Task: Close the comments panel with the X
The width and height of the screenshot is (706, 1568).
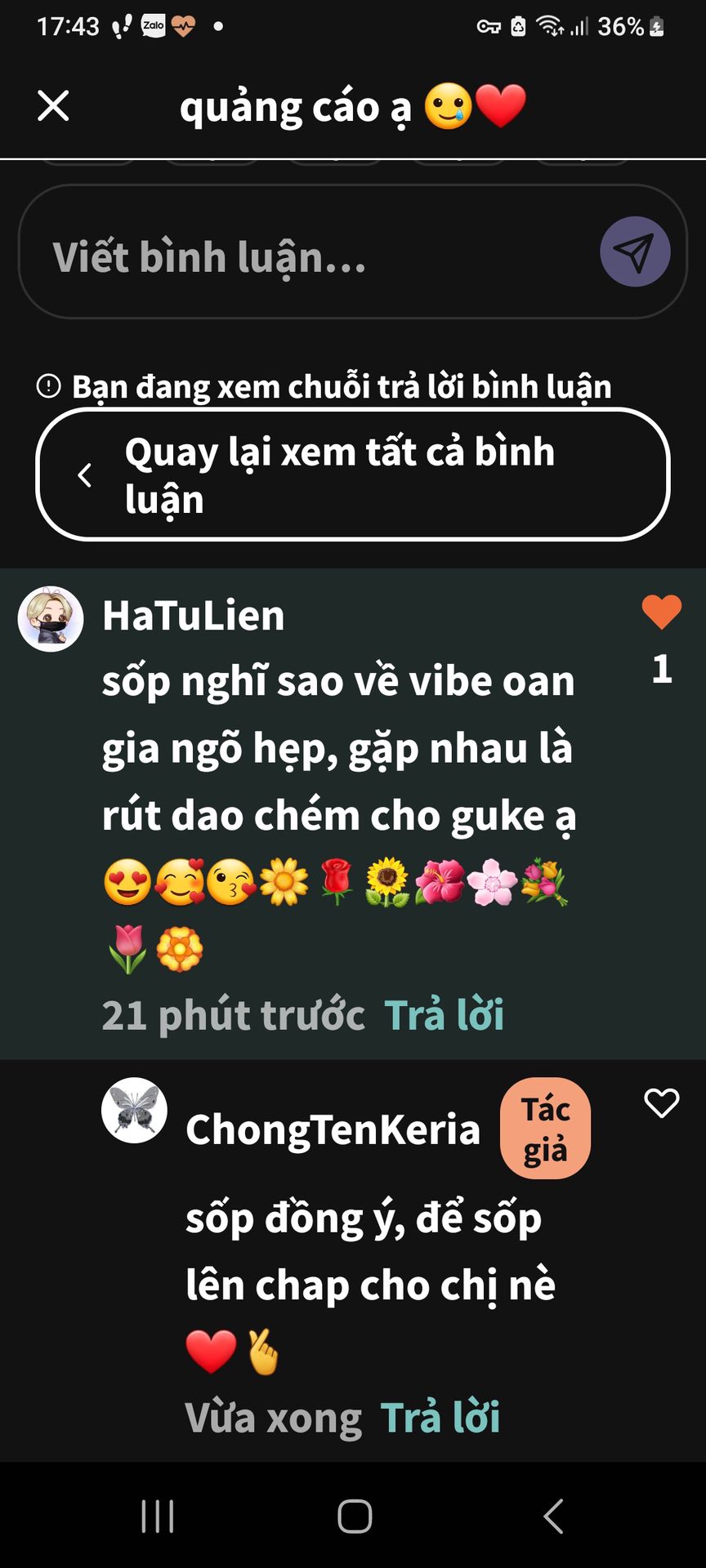Action: [53, 106]
